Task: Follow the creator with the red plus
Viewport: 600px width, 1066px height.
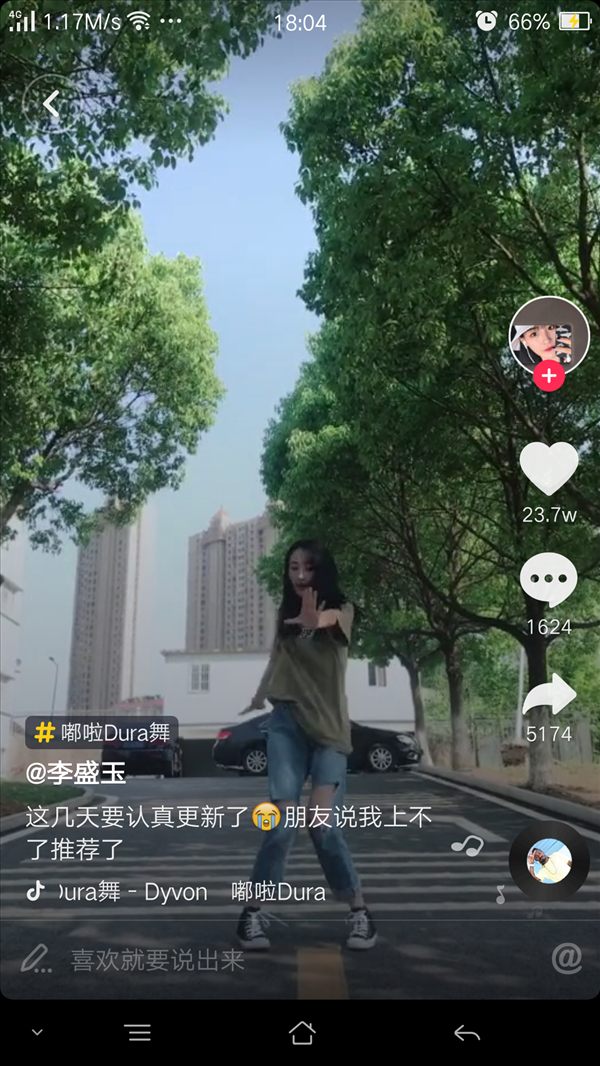Action: [x=549, y=375]
